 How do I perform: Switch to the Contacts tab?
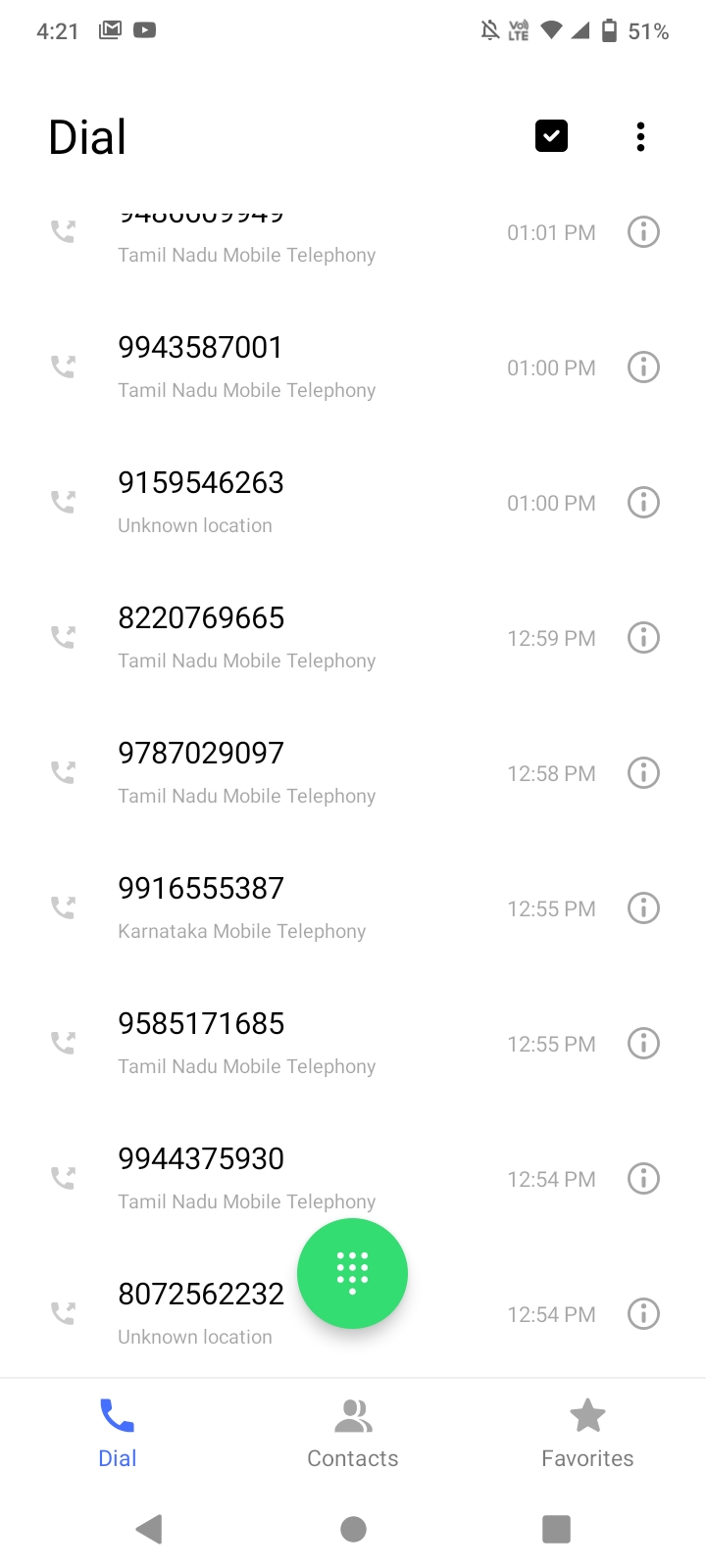353,1434
